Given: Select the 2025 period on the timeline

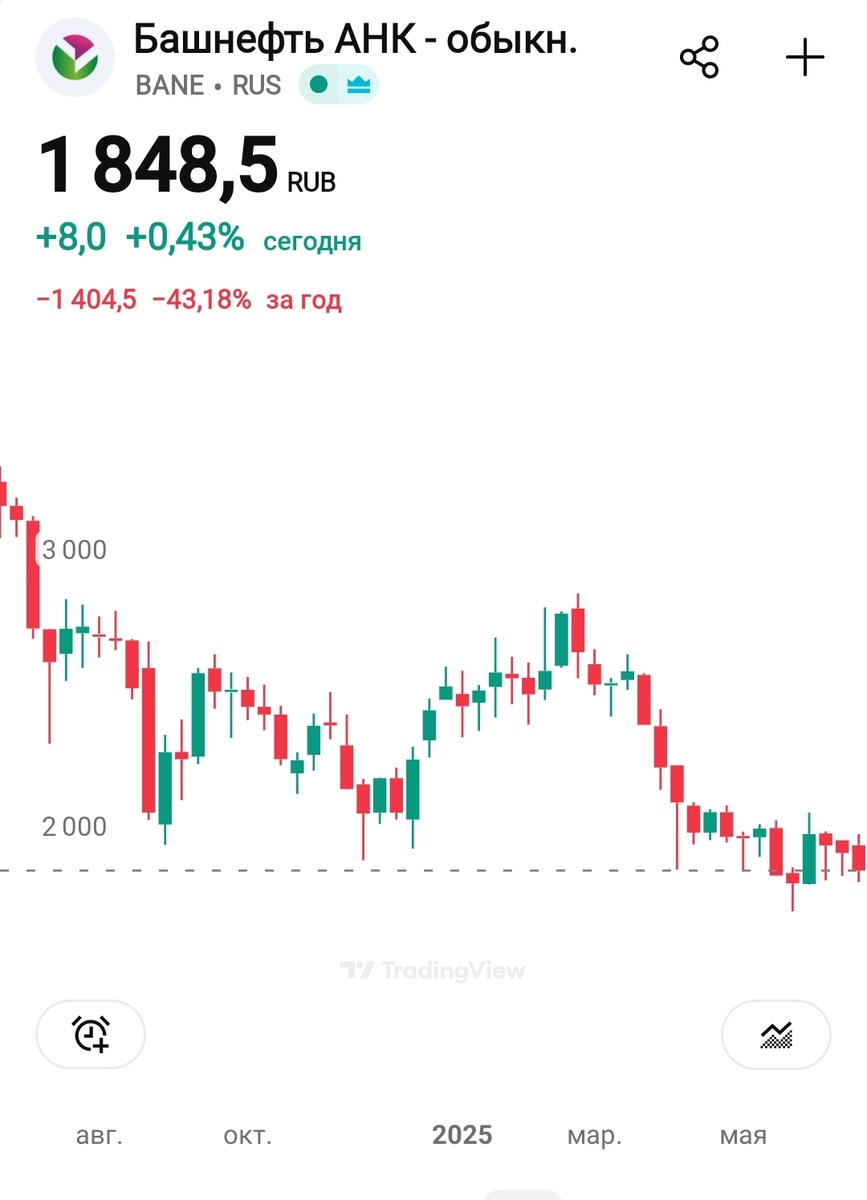Looking at the screenshot, I should pos(463,1135).
